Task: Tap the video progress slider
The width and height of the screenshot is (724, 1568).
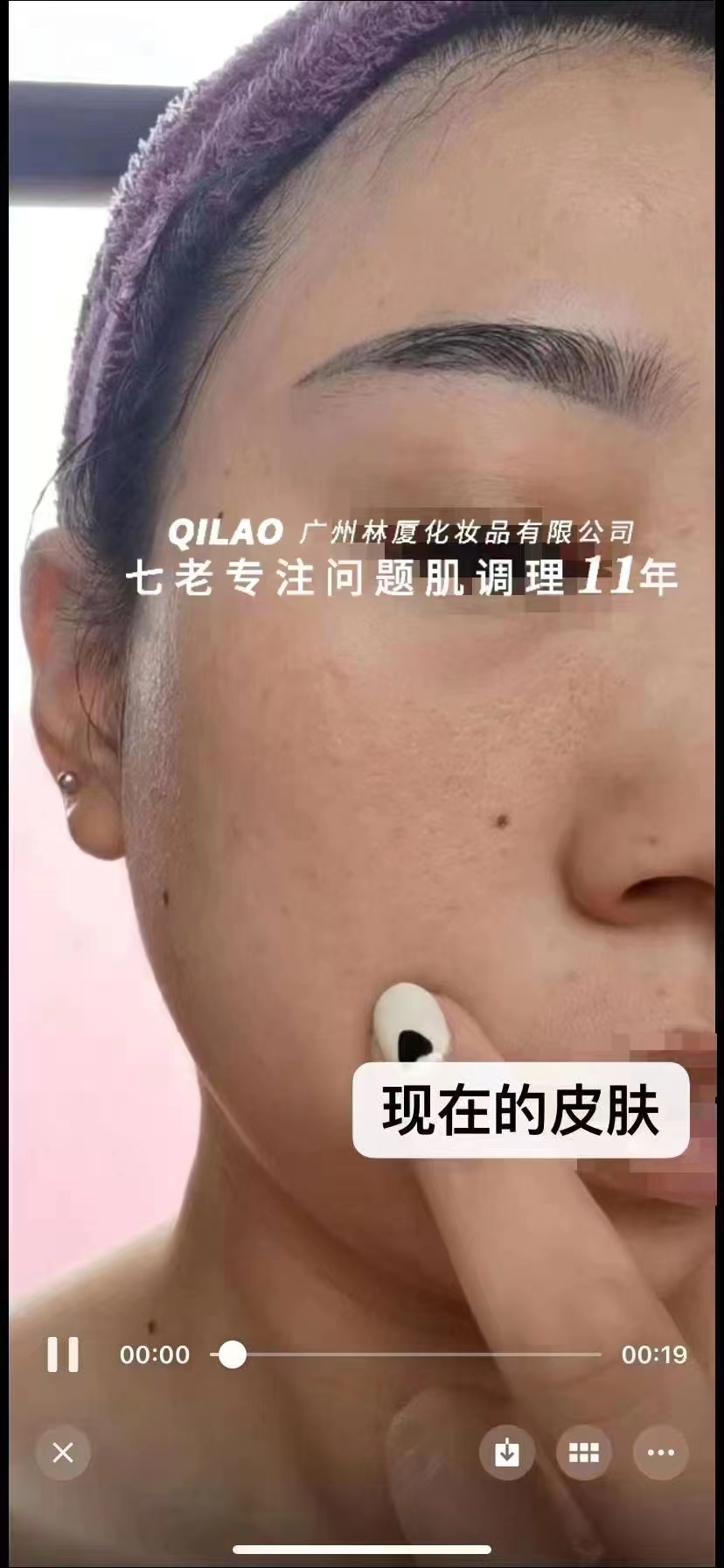Action: click(407, 1354)
